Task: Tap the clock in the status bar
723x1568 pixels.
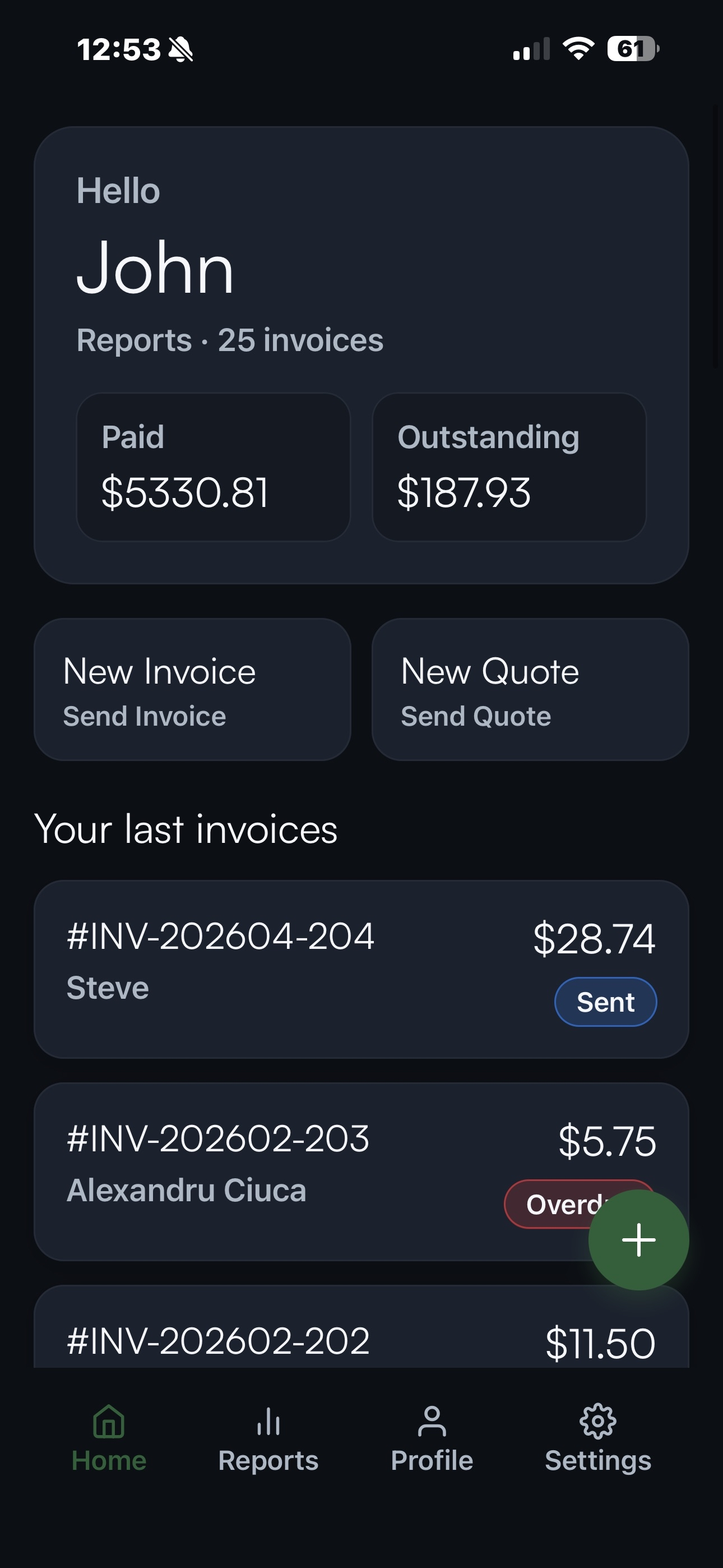Action: click(x=119, y=49)
